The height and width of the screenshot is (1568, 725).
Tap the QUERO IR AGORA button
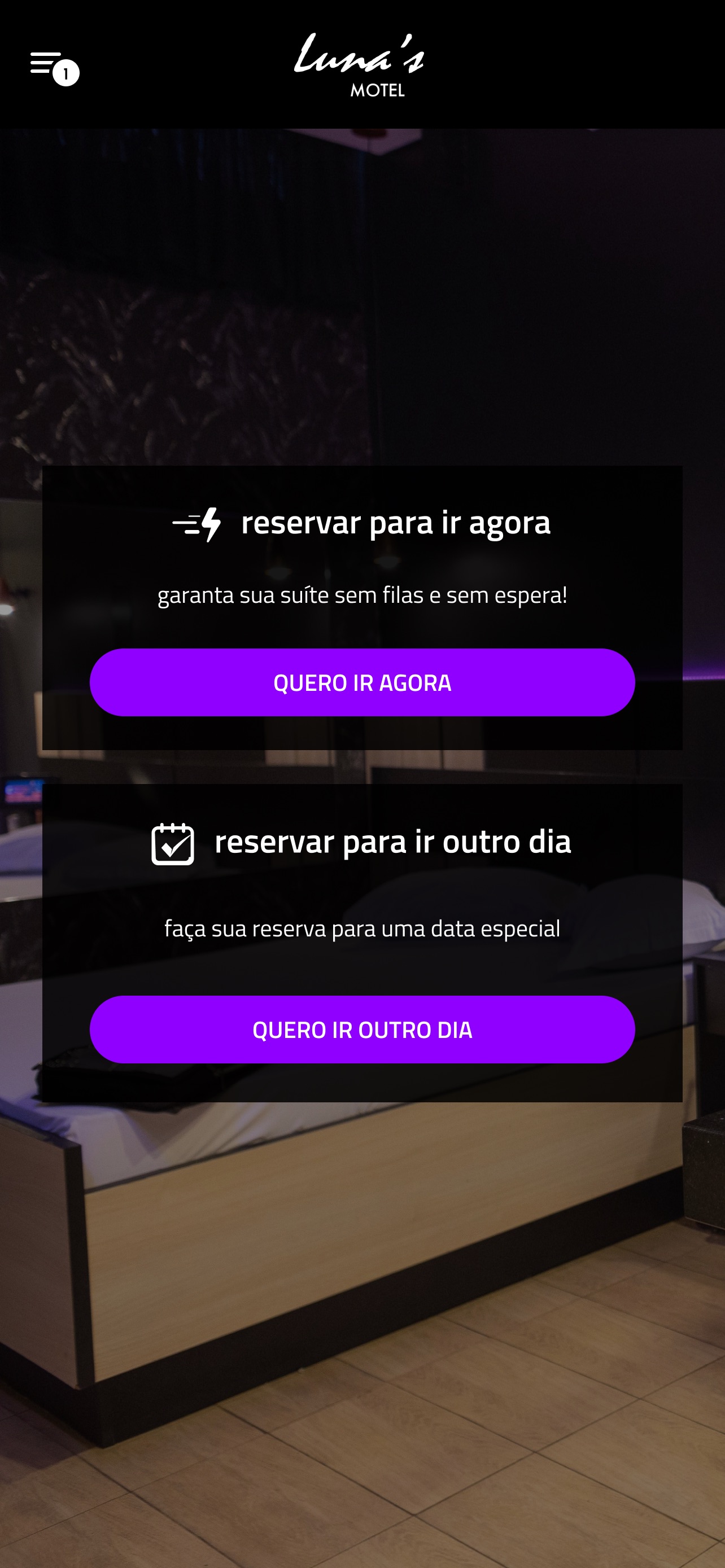point(362,682)
